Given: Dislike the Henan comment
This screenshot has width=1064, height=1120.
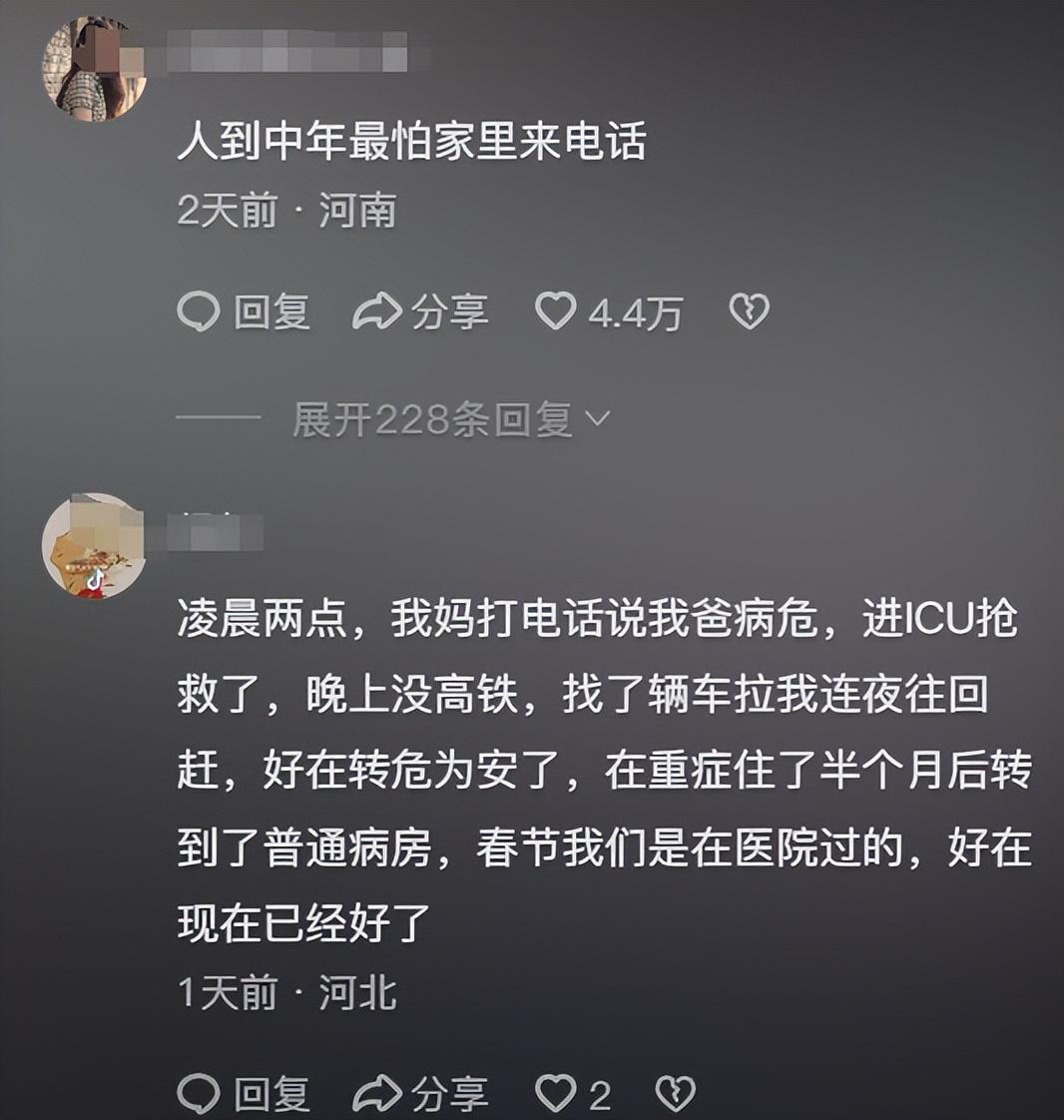Looking at the screenshot, I should point(749,312).
